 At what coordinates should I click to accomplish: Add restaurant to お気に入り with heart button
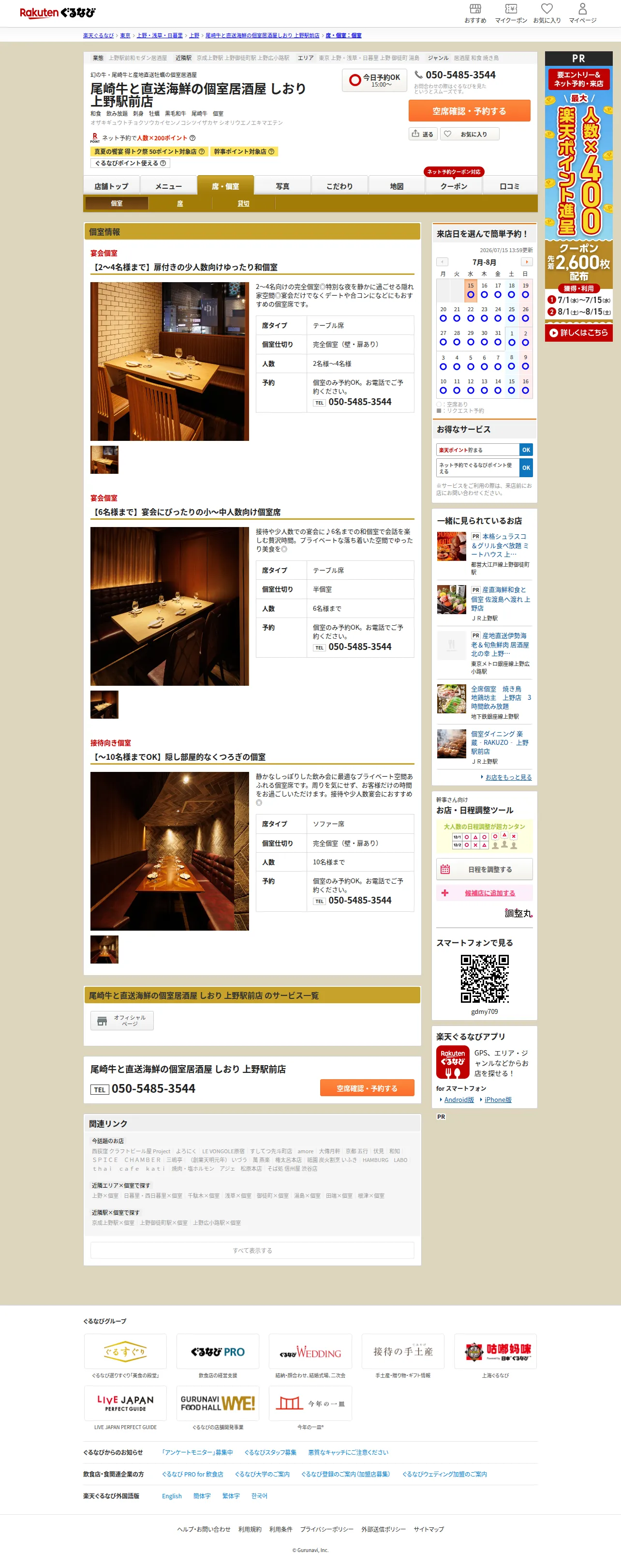pos(469,134)
